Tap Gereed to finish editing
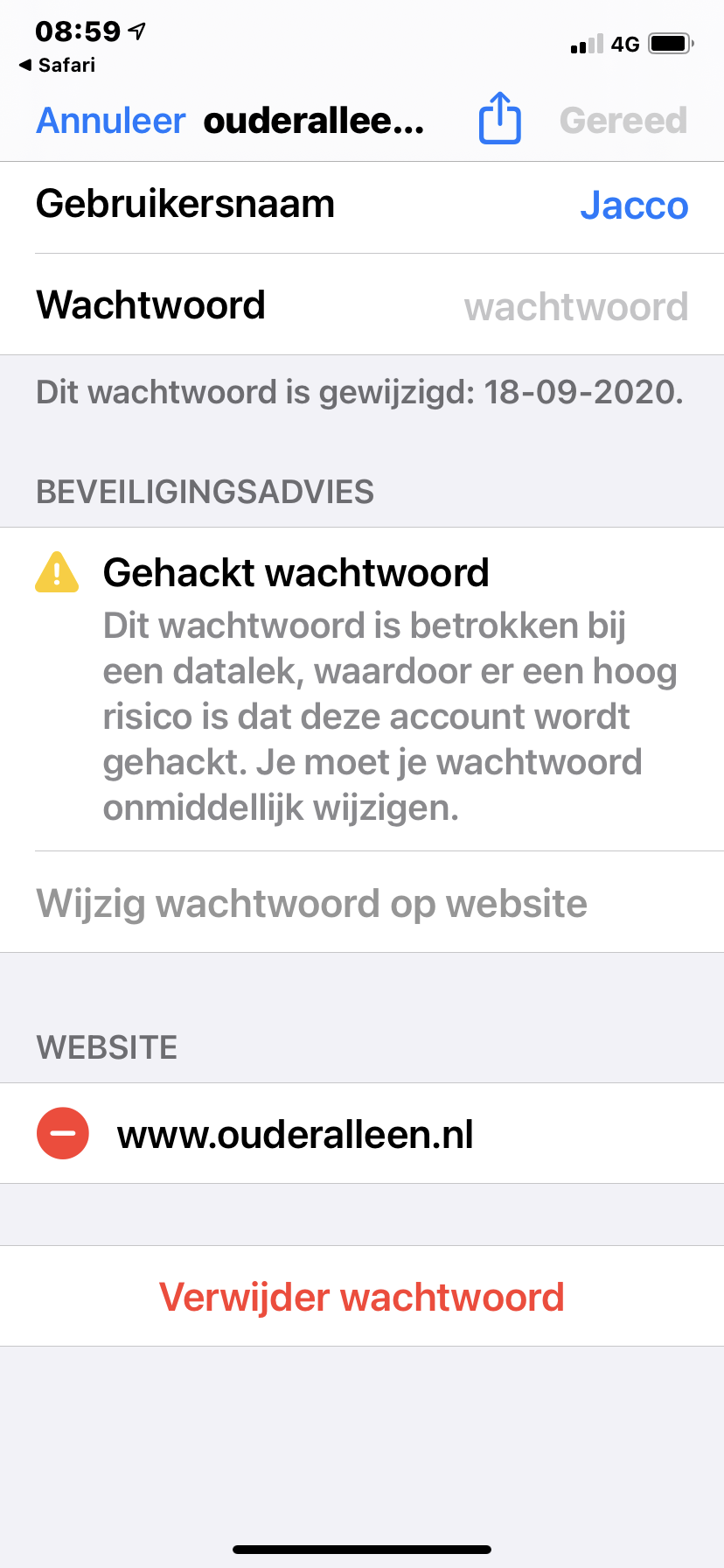The width and height of the screenshot is (724, 1568). tap(623, 121)
